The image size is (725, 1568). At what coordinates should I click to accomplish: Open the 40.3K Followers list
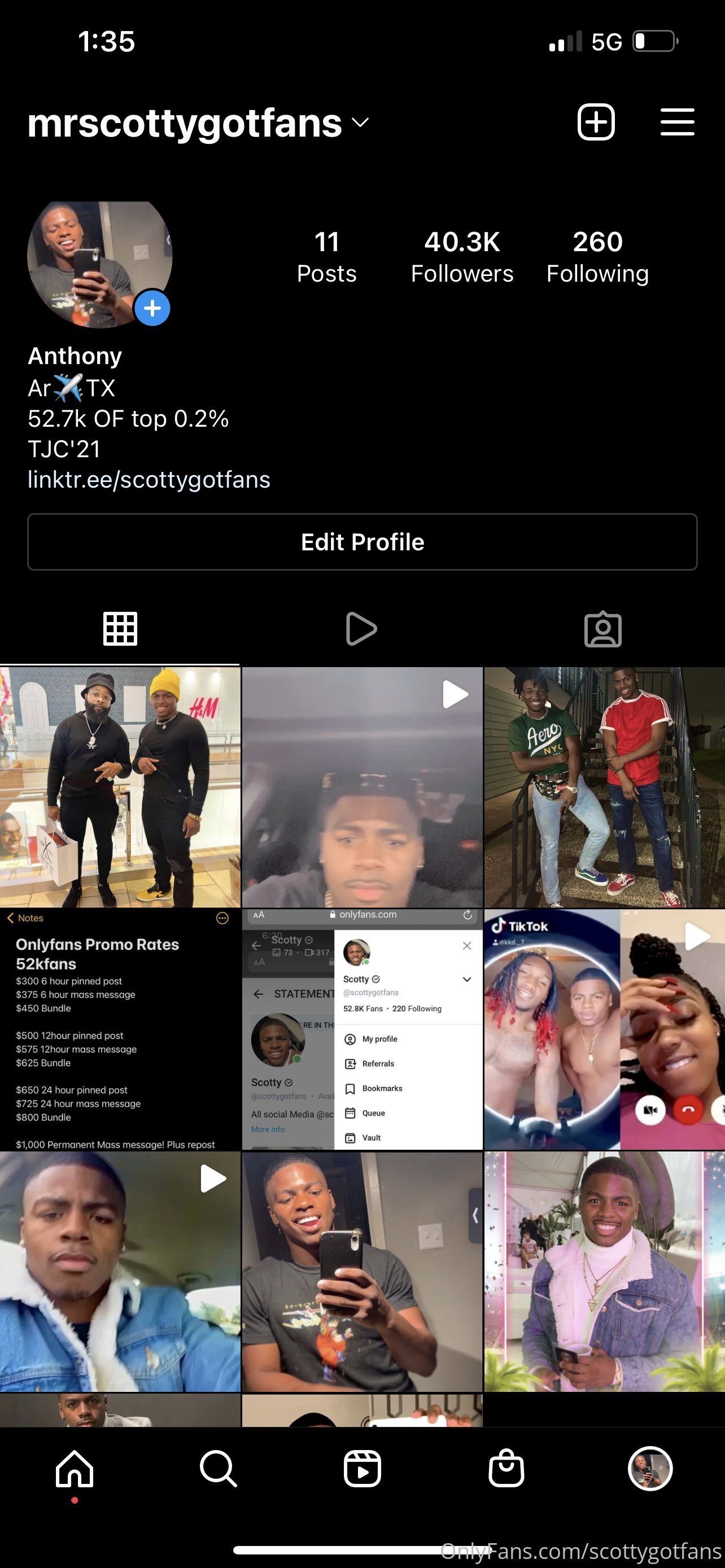pyautogui.click(x=462, y=257)
